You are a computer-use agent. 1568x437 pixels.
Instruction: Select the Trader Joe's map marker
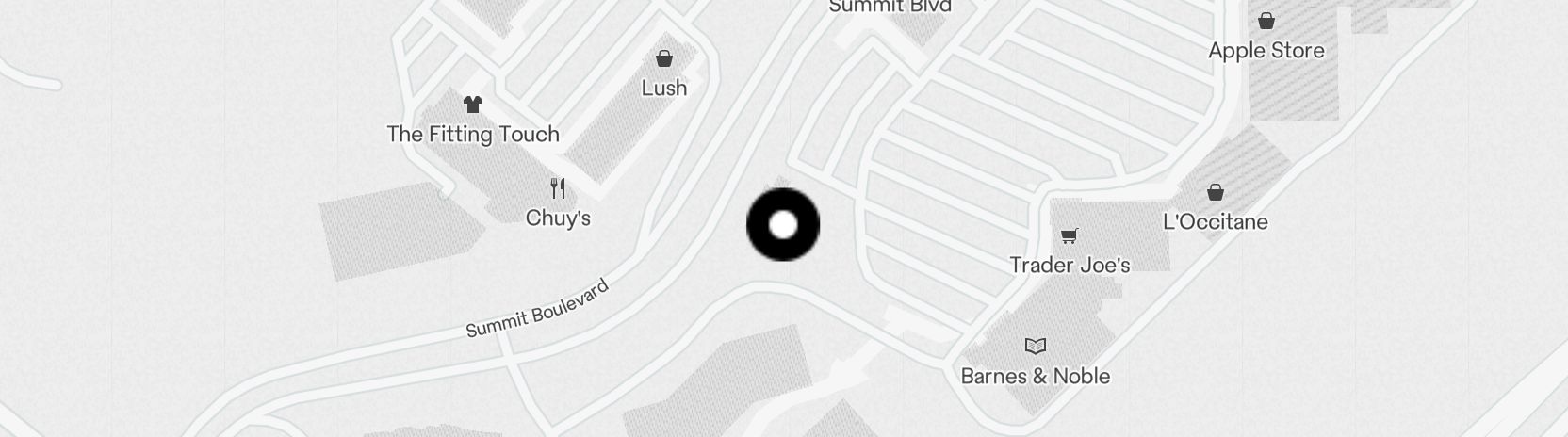pyautogui.click(x=1069, y=236)
